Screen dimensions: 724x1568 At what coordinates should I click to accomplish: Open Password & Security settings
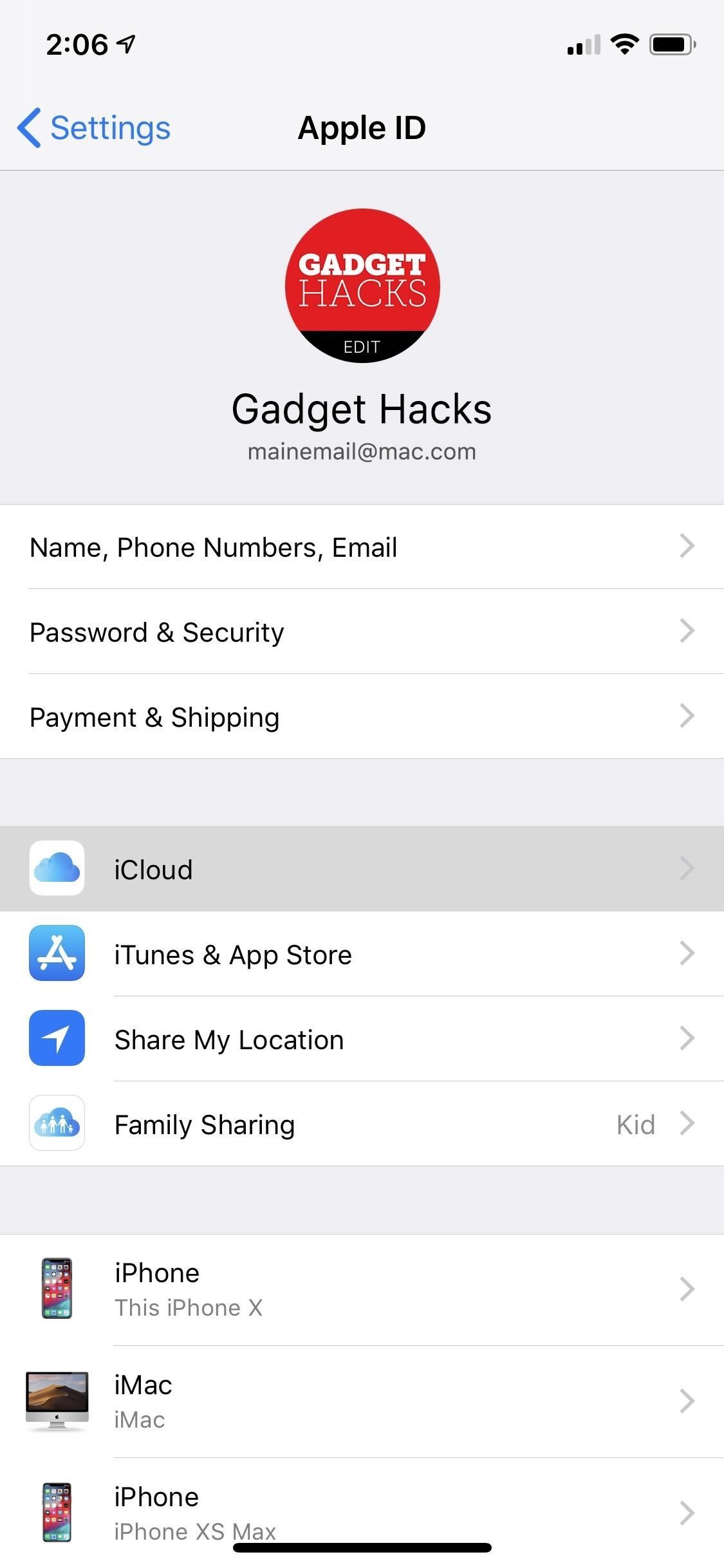point(362,632)
